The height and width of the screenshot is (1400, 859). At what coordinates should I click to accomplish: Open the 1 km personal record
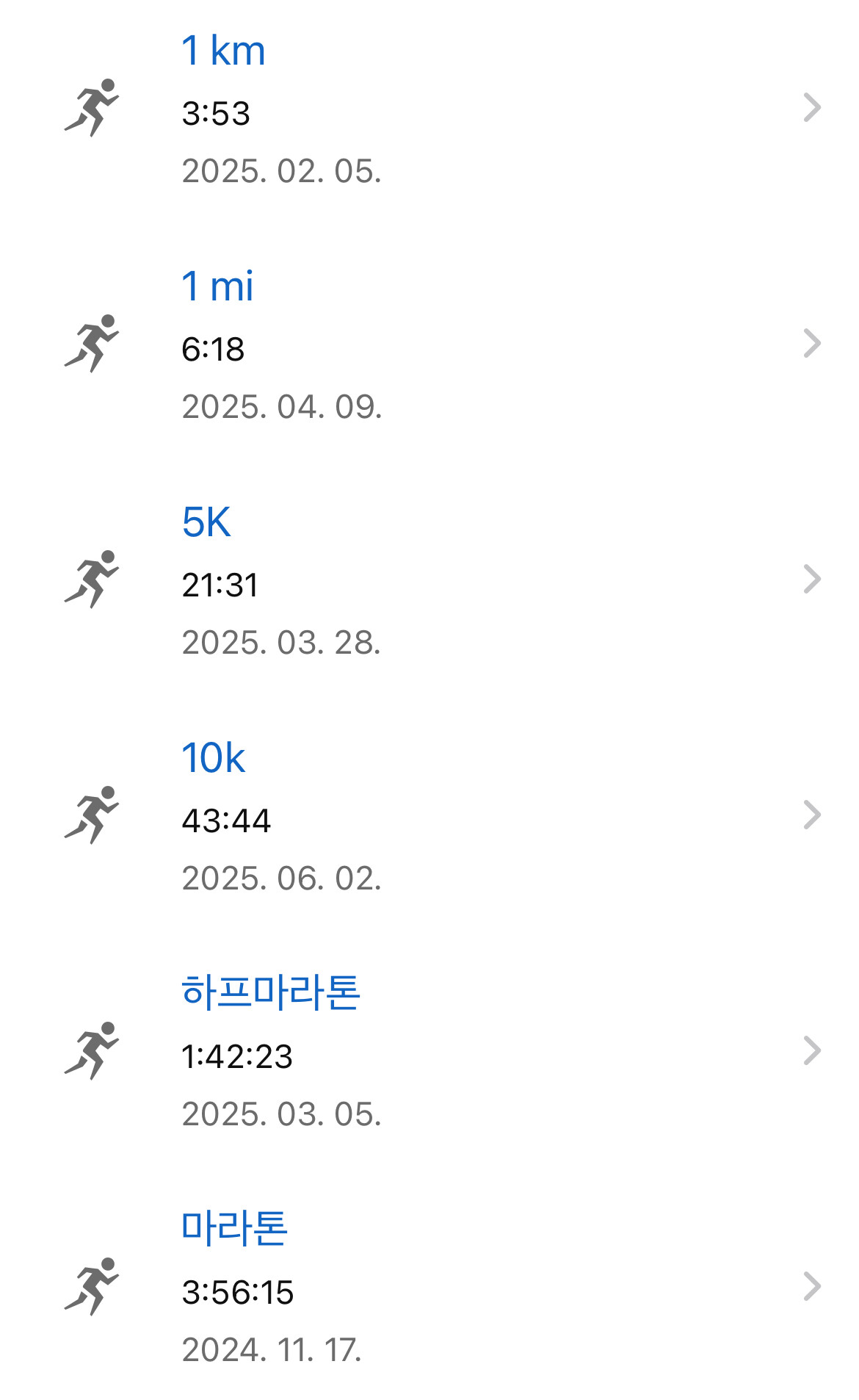[429, 109]
